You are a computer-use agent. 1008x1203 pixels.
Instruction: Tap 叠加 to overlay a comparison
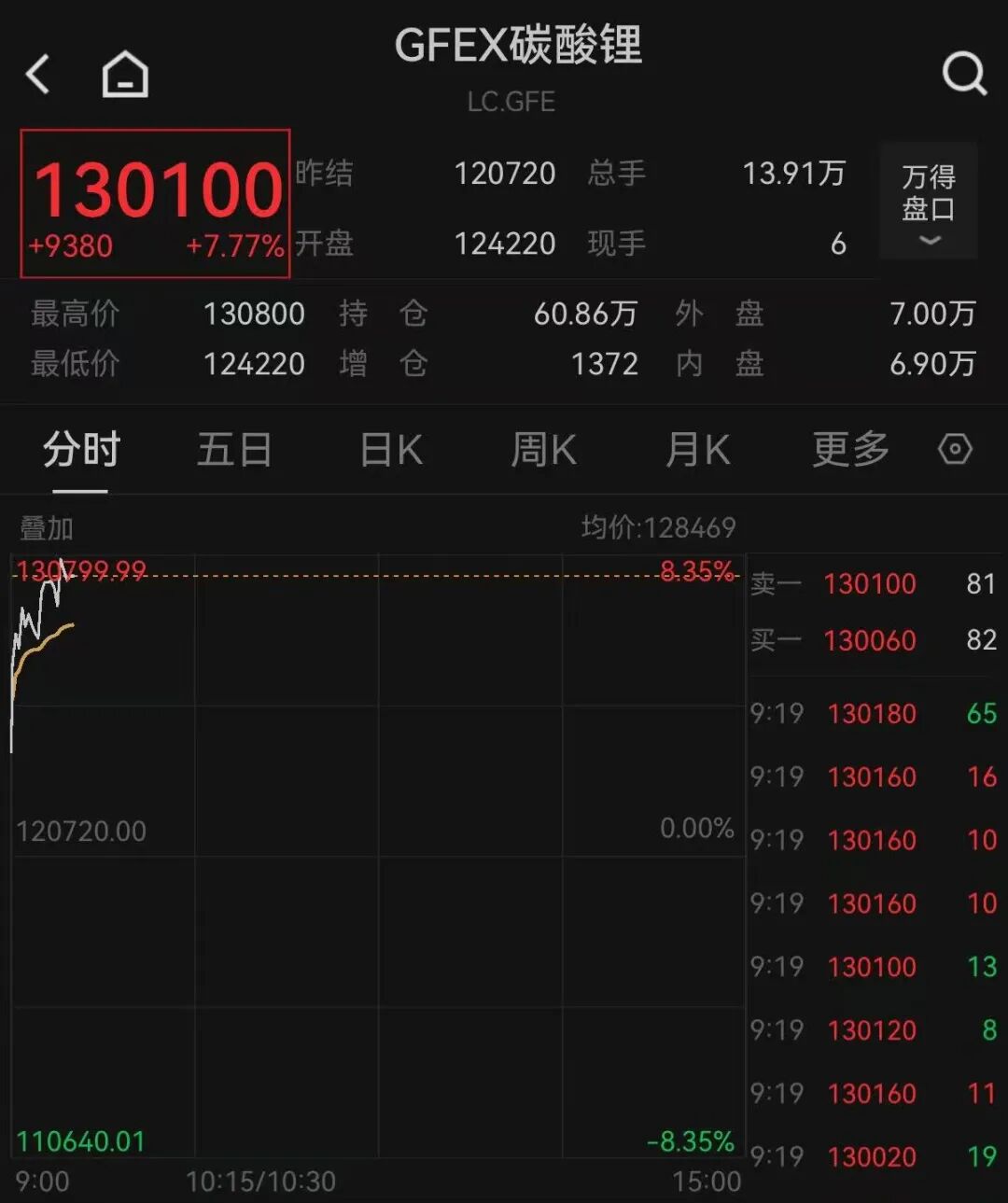(47, 528)
